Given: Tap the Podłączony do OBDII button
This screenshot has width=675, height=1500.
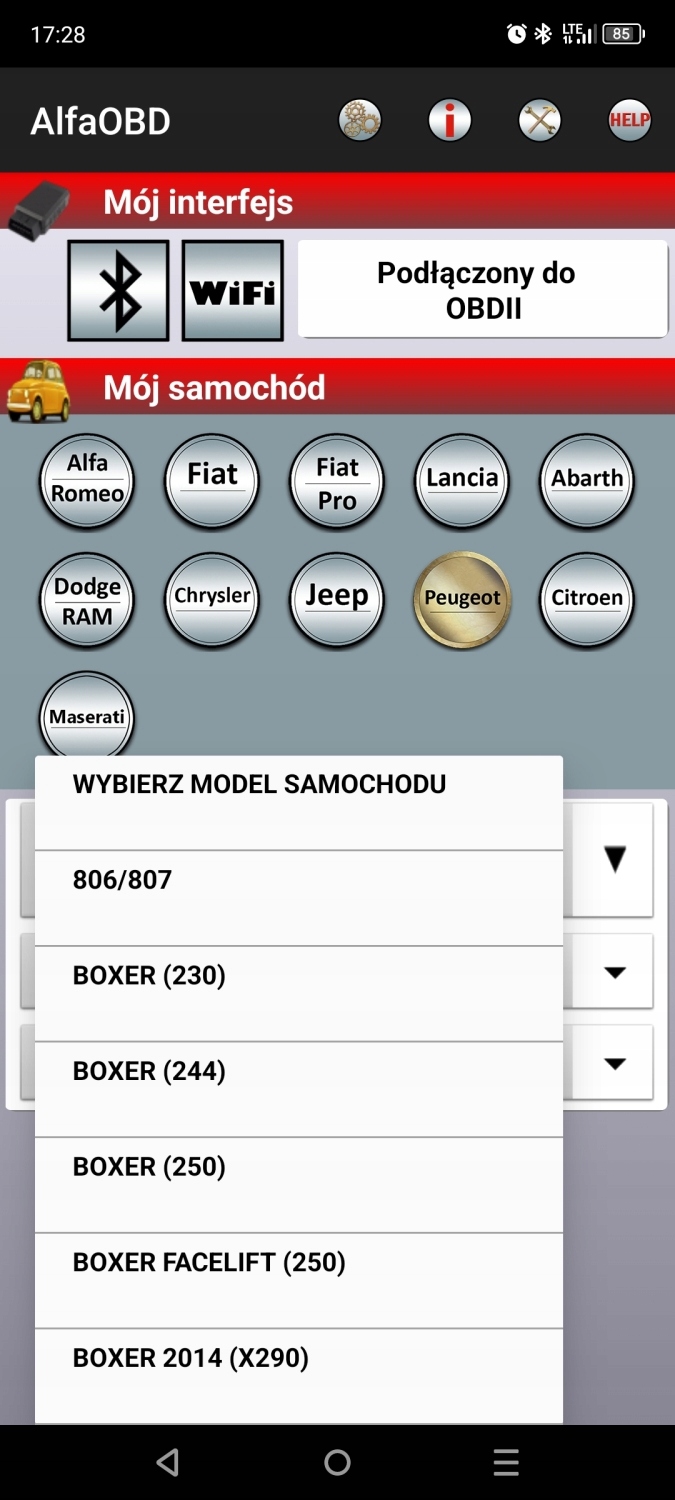Looking at the screenshot, I should pyautogui.click(x=483, y=289).
